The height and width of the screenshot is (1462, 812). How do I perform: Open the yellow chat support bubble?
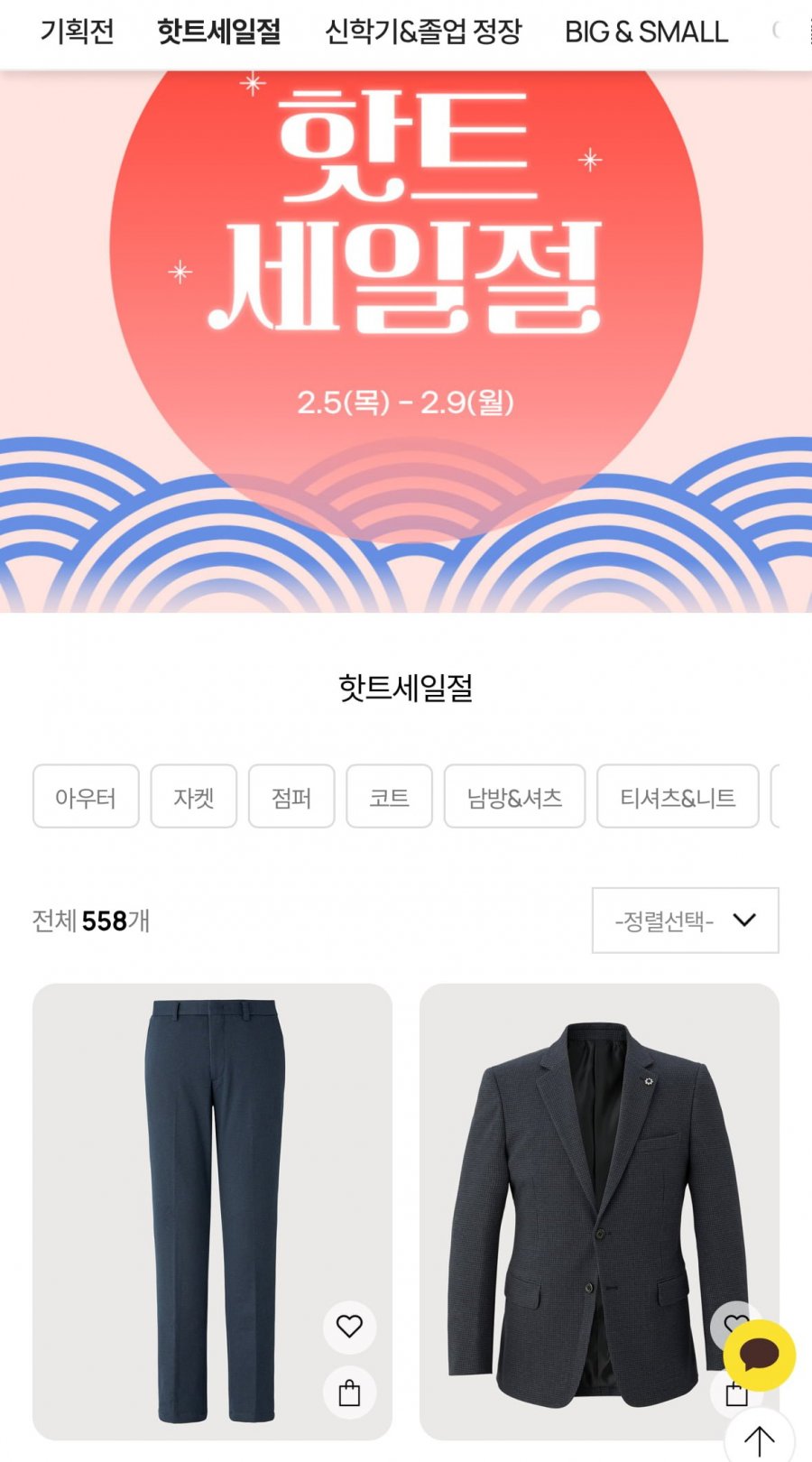click(x=759, y=1355)
